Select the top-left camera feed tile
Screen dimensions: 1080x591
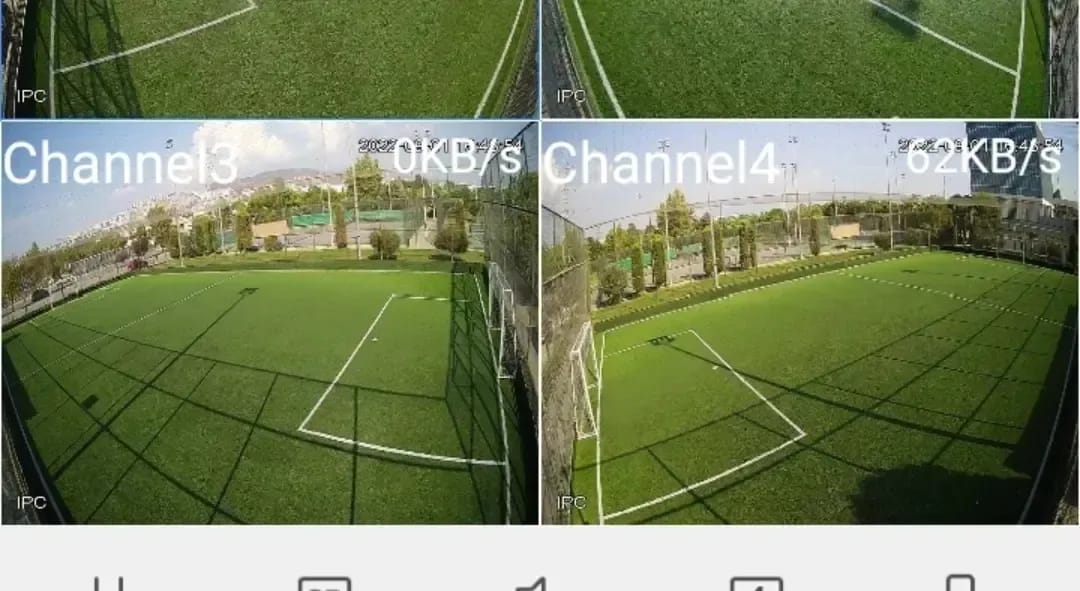pos(270,58)
